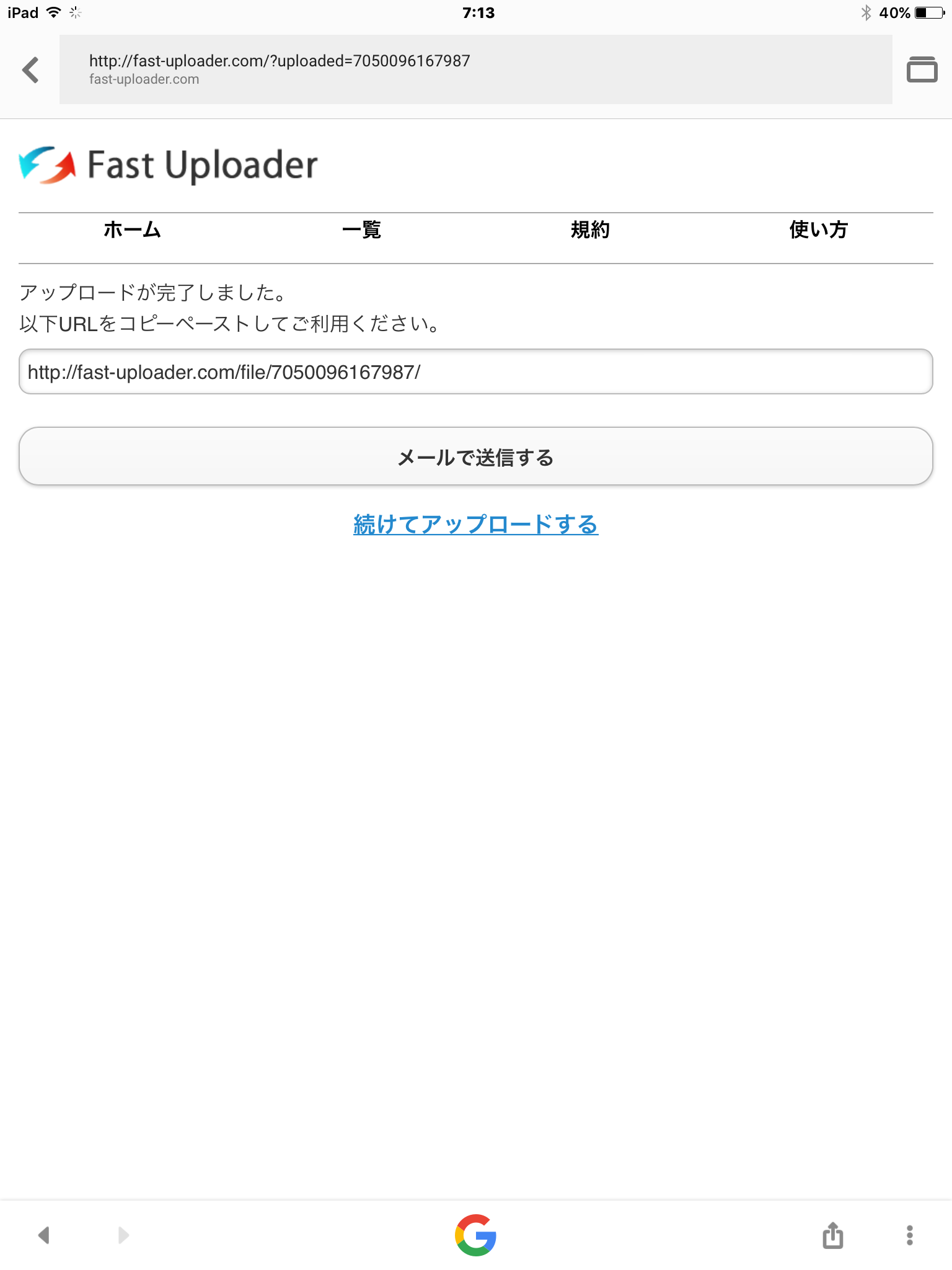Tap メールで送信する button
The width and height of the screenshot is (952, 1270).
tap(475, 457)
